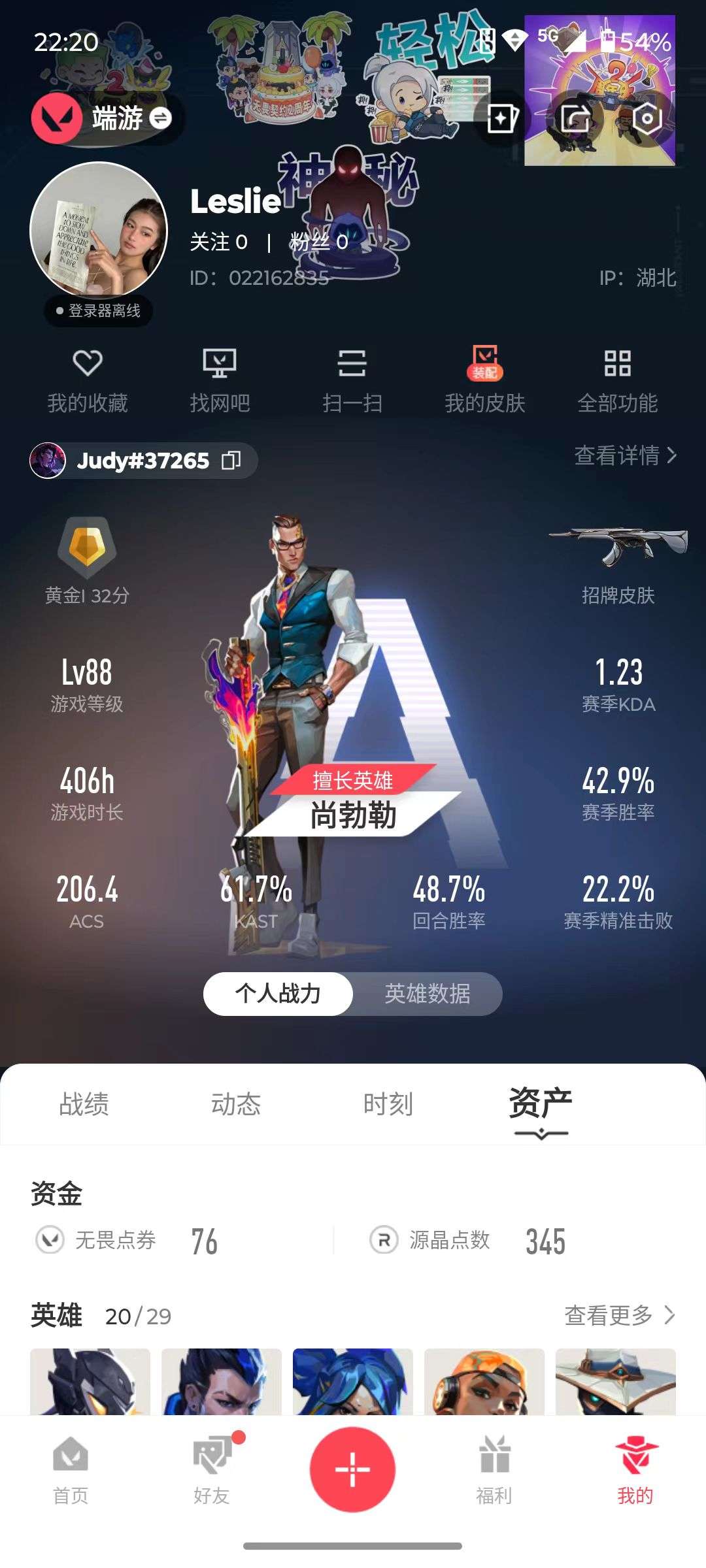Switch game client with the ⇄ toggle

point(159,119)
